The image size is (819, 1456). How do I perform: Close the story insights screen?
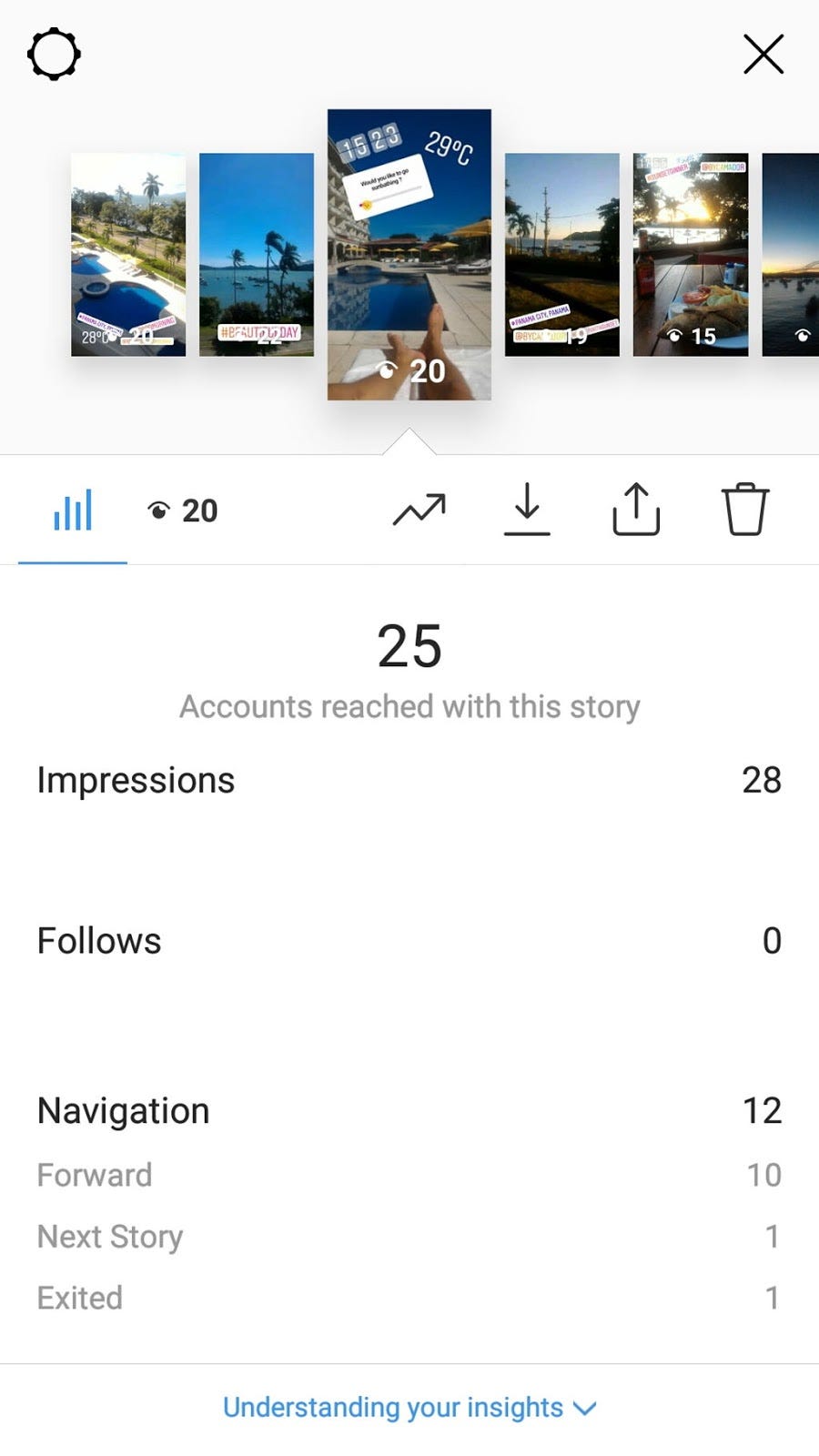point(763,55)
